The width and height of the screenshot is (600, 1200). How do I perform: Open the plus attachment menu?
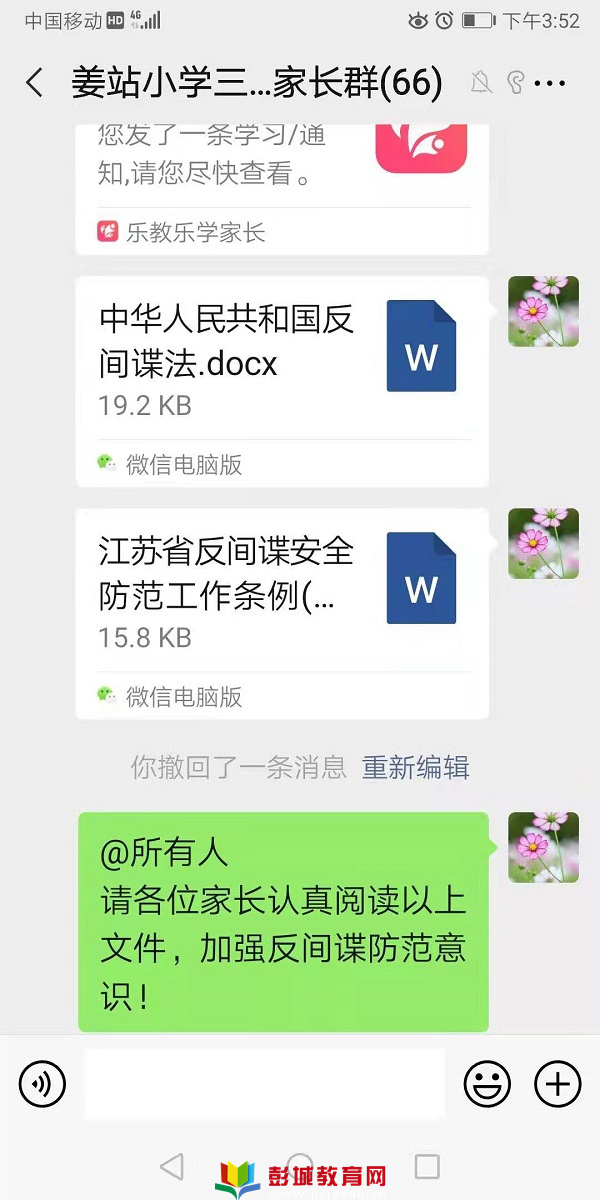(x=557, y=1083)
